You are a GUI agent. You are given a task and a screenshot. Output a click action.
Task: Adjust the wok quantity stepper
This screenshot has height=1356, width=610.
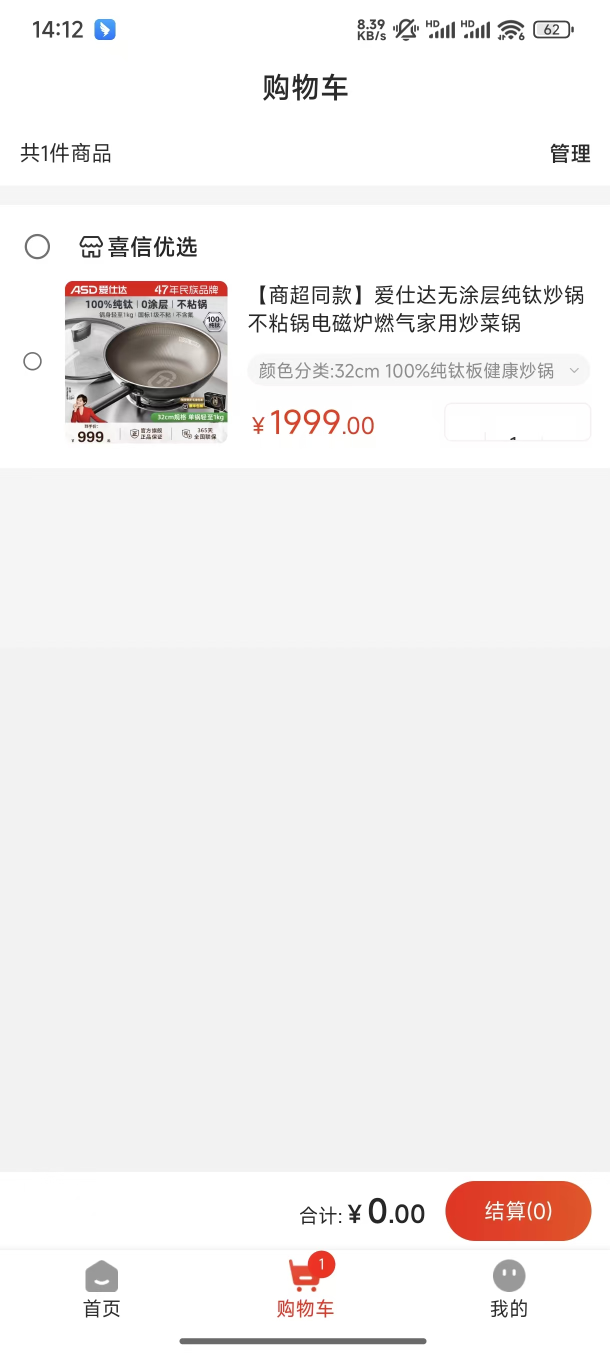(517, 423)
